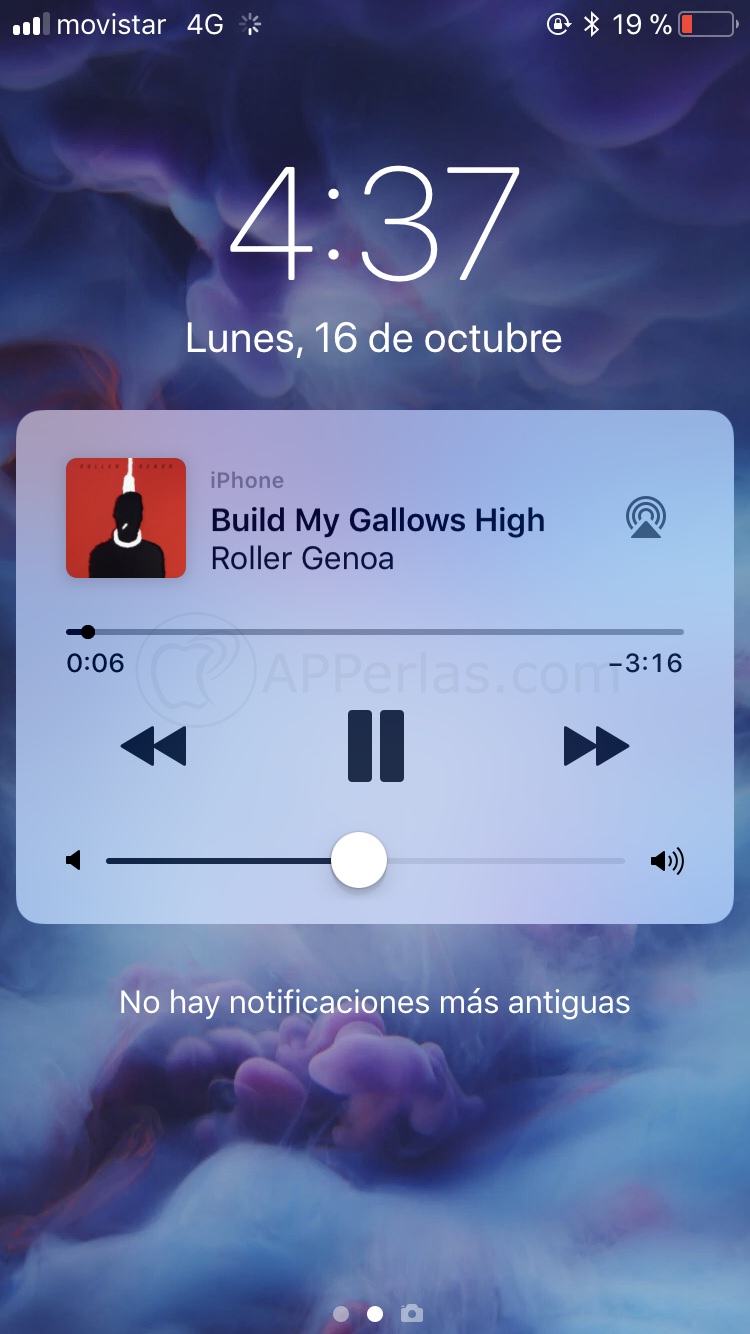Tap the 4G network indicator
The height and width of the screenshot is (1334, 750).
point(206,24)
